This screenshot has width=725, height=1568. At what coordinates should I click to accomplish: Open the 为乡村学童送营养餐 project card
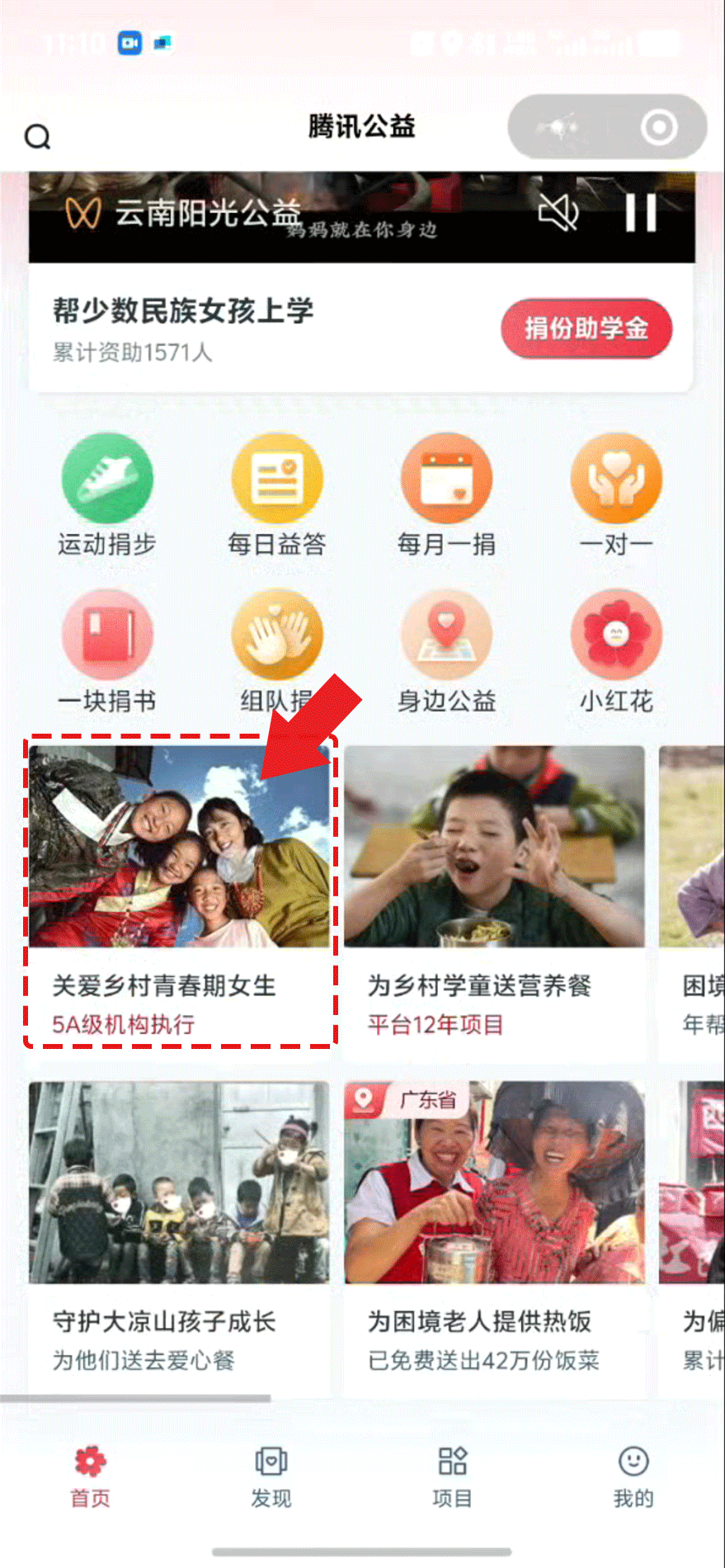tap(494, 891)
